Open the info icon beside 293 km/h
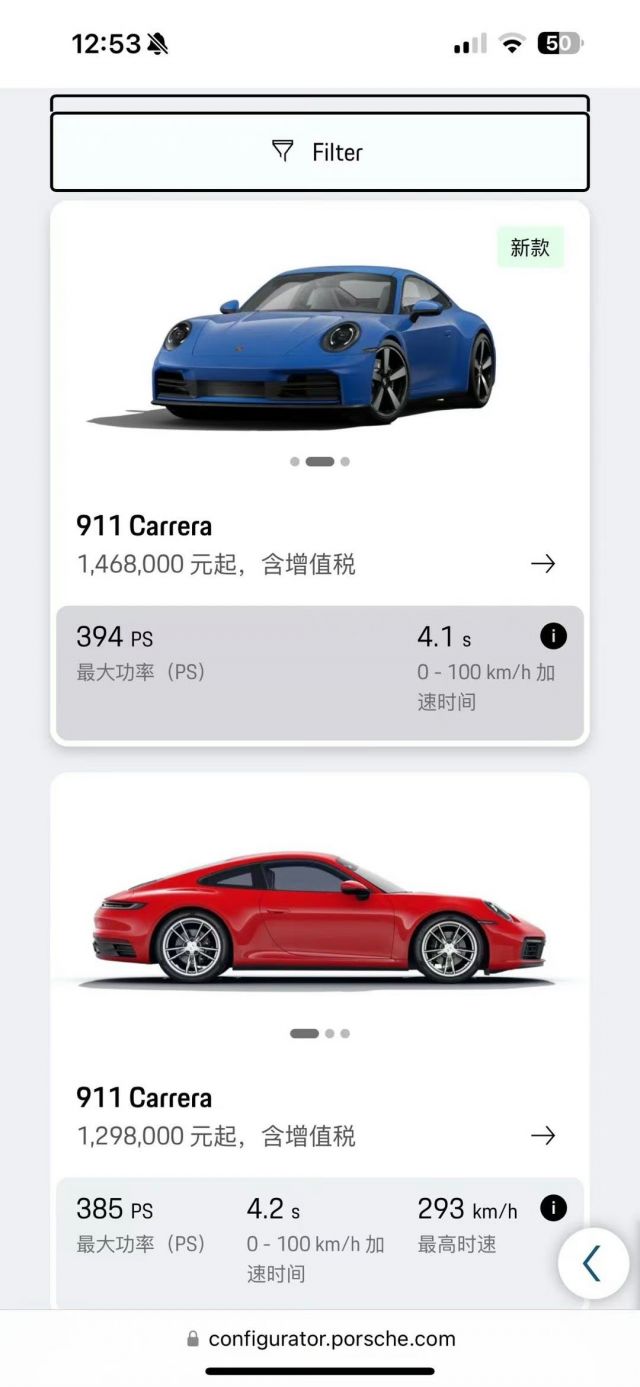The image size is (640, 1387). pos(553,1208)
